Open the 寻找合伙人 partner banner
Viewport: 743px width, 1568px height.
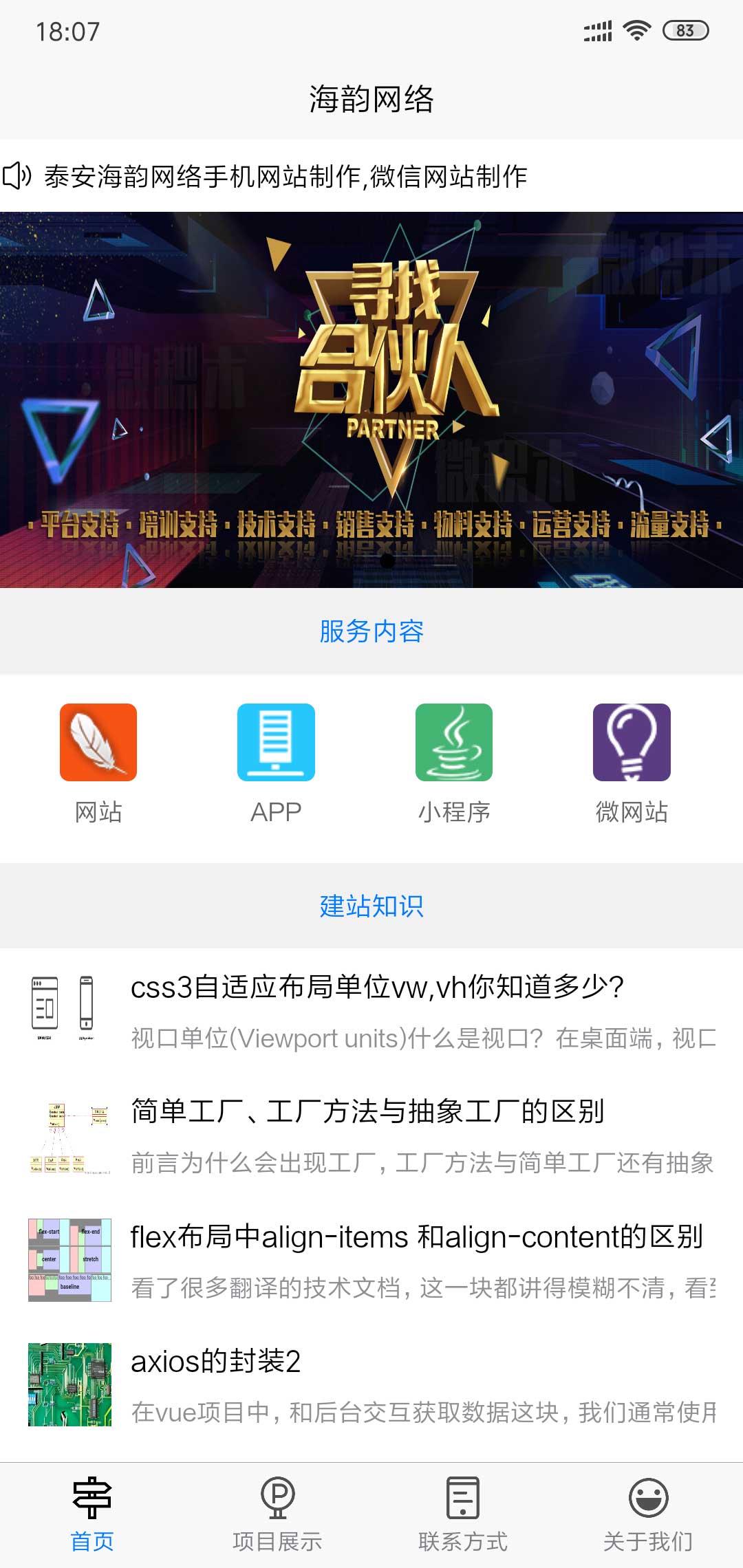tap(371, 399)
